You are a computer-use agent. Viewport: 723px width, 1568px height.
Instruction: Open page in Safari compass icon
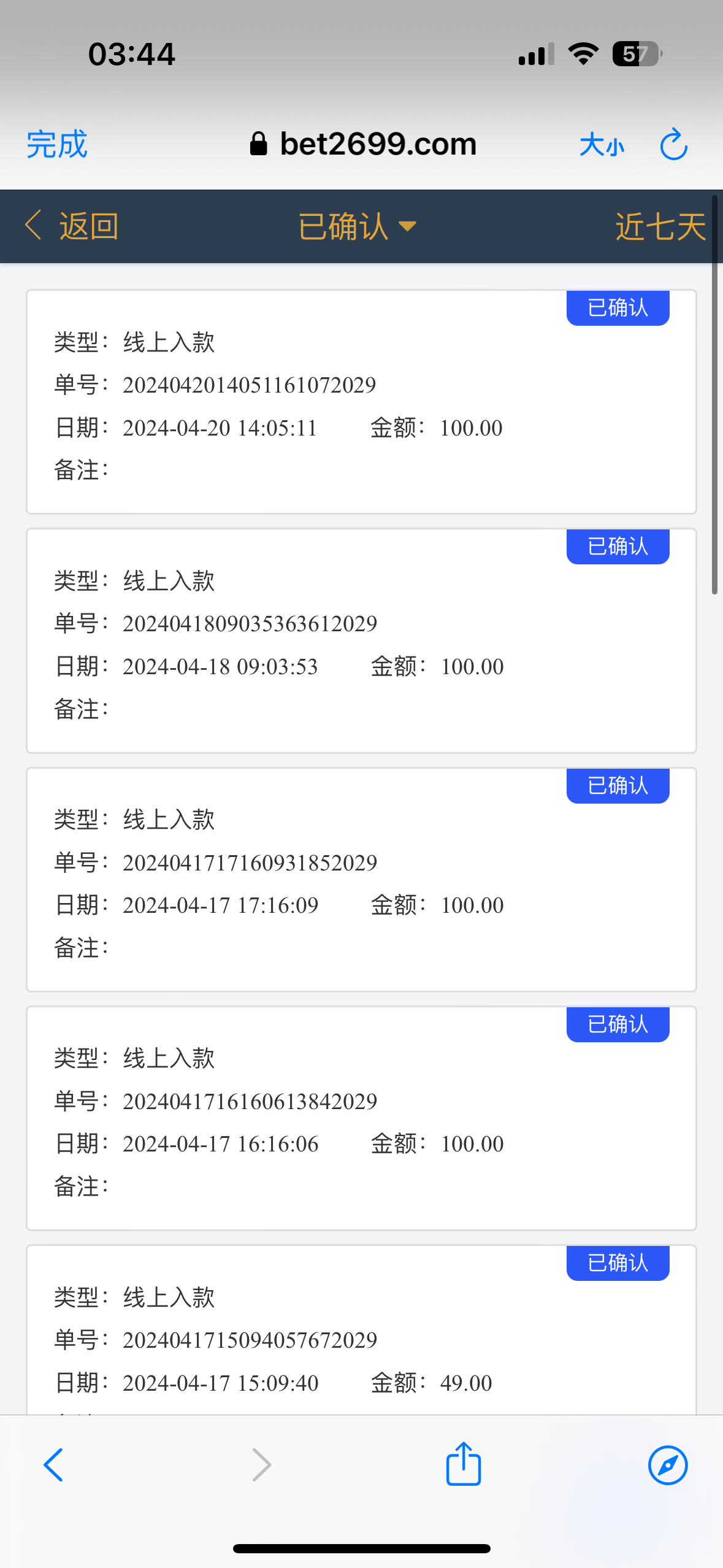667,1465
